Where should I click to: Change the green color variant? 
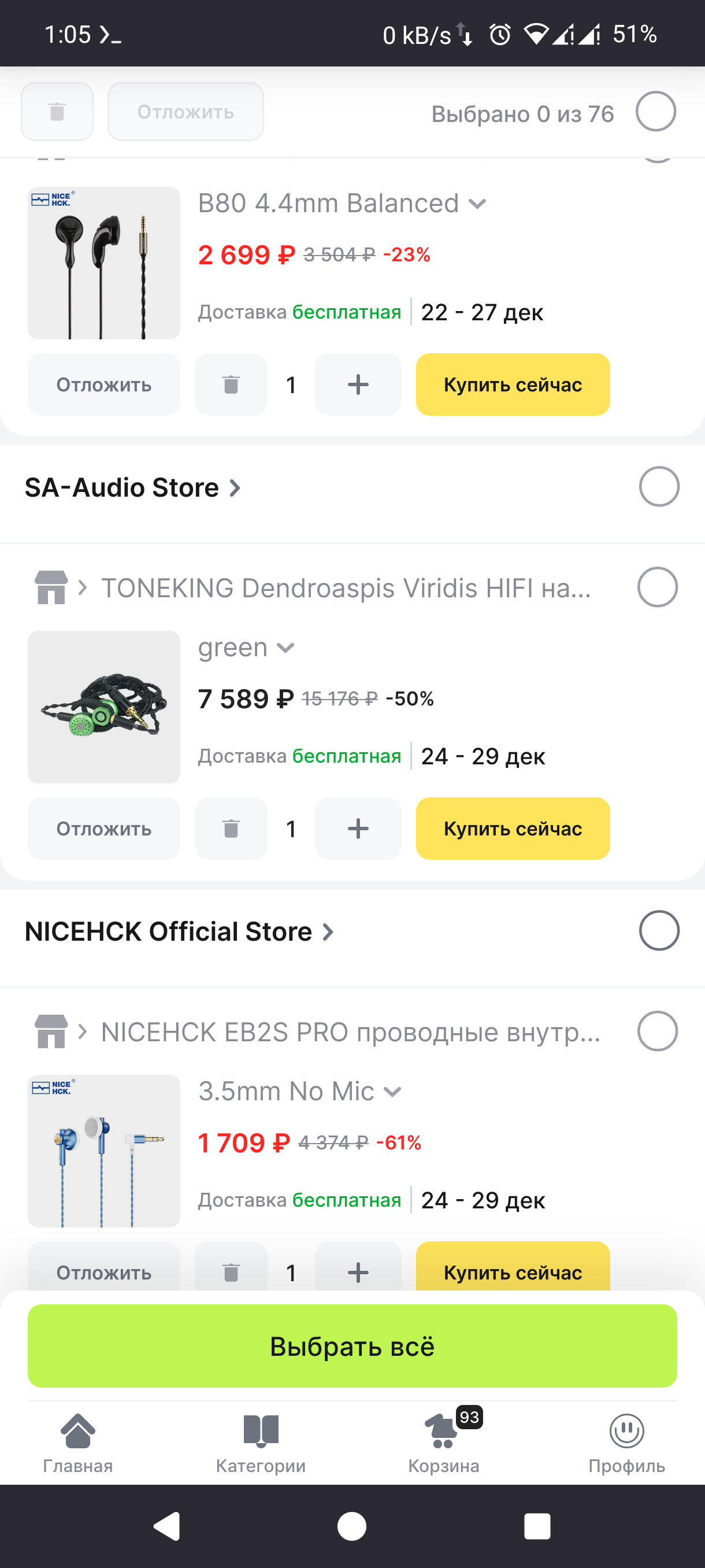(246, 648)
